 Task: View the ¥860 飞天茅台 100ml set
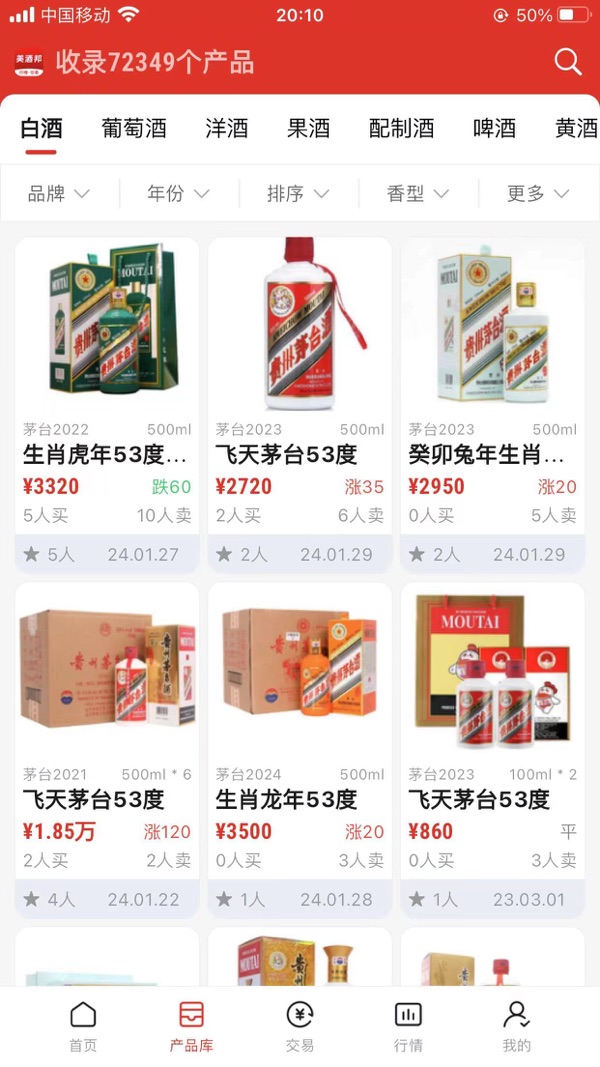point(493,745)
